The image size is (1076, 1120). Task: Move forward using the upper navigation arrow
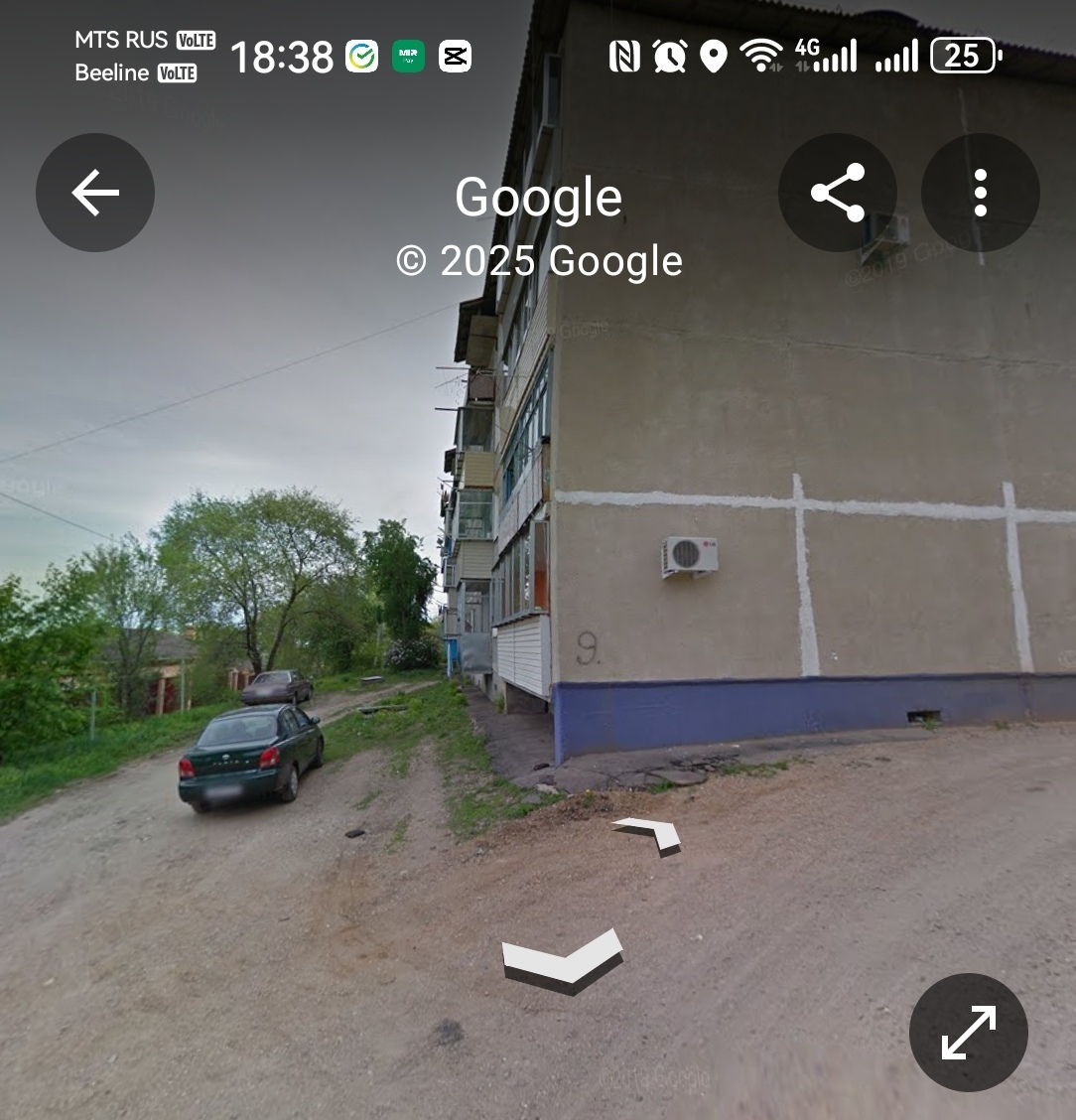(x=649, y=834)
